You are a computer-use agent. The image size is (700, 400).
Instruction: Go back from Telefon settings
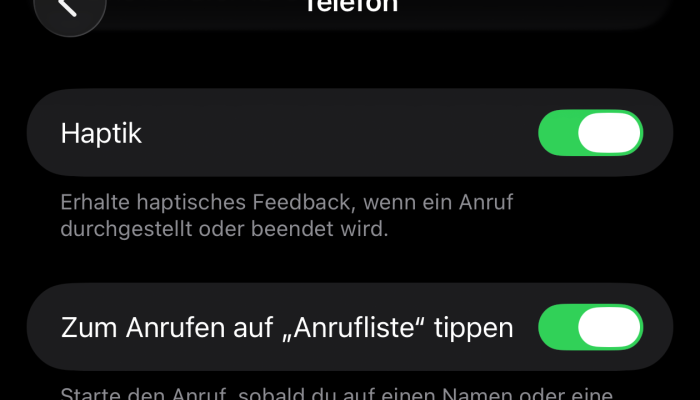coord(68,10)
